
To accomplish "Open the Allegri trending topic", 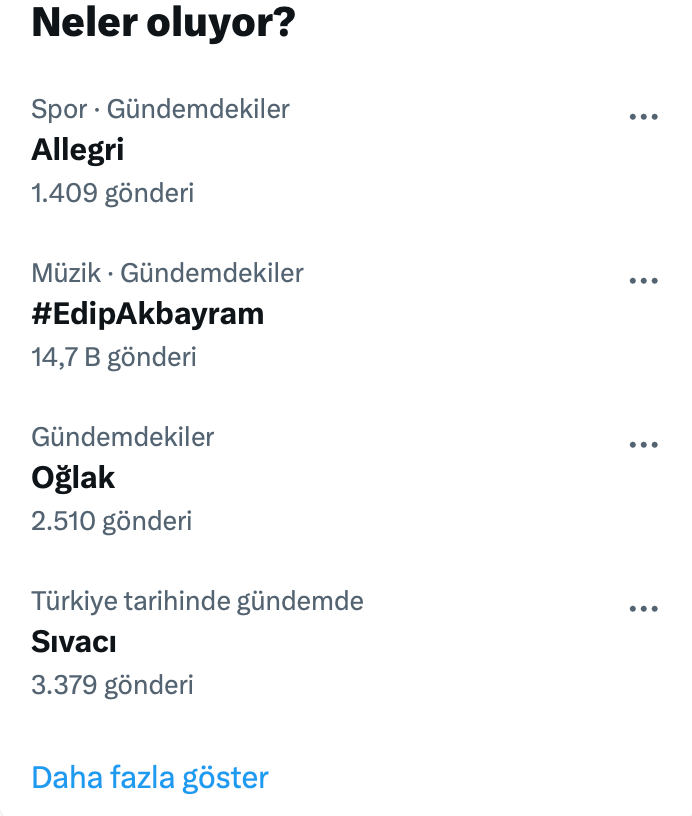I will click(x=78, y=150).
